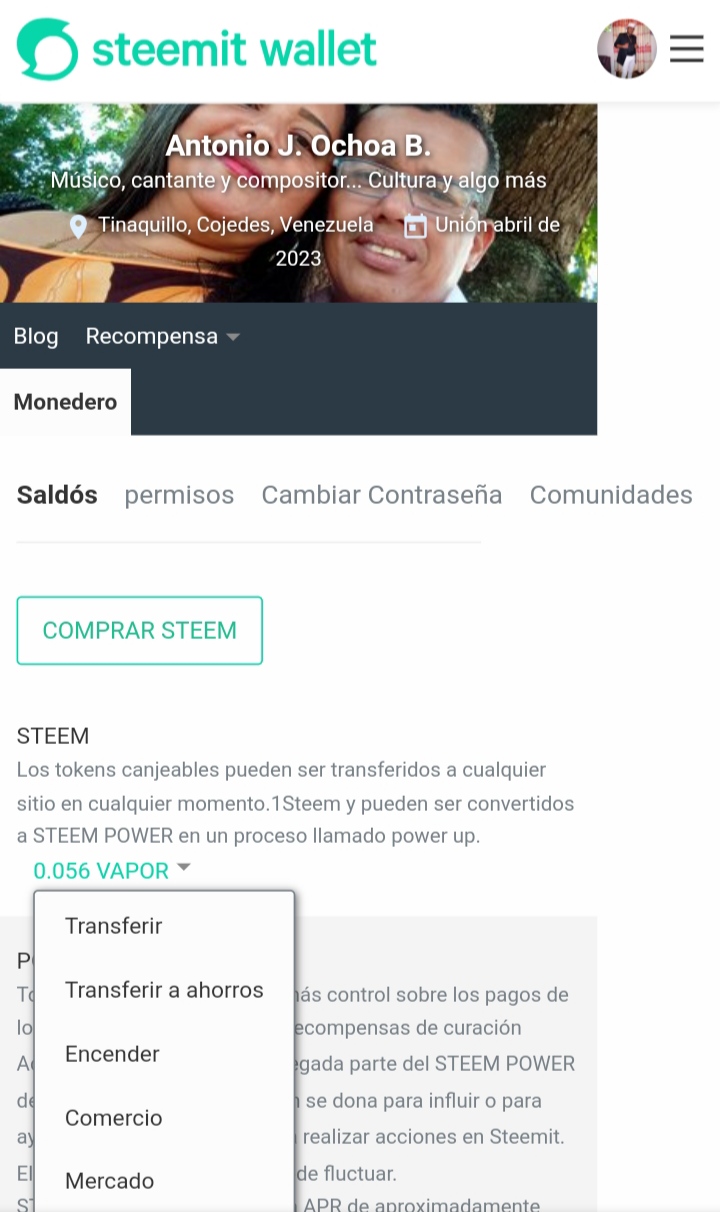
Task: Tap the profile avatar in header
Action: pos(627,49)
